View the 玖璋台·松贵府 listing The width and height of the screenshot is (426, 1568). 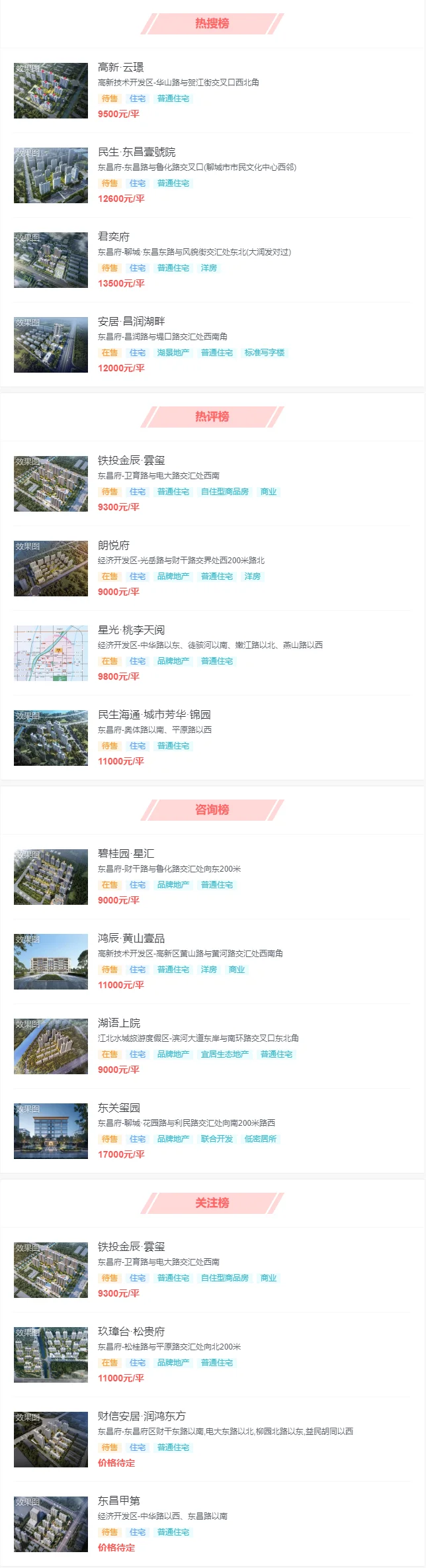pyautogui.click(x=131, y=1332)
